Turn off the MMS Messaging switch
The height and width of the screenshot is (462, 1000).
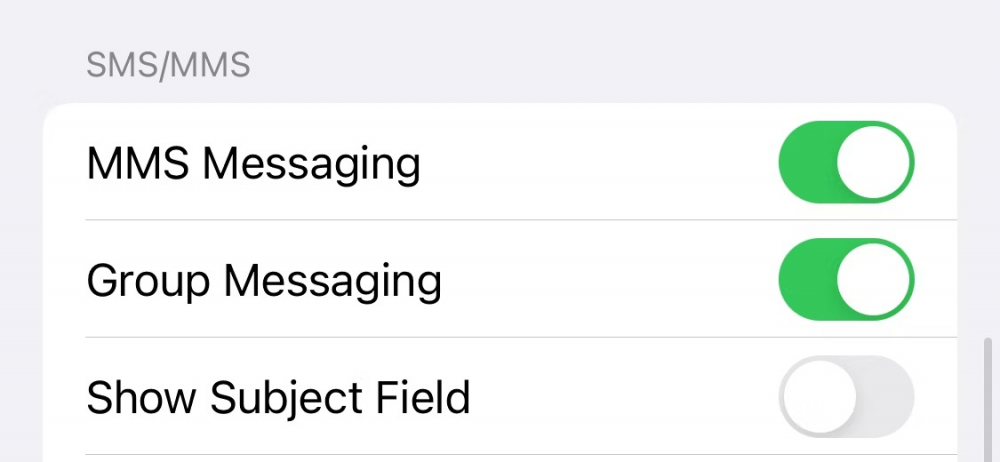(x=846, y=163)
